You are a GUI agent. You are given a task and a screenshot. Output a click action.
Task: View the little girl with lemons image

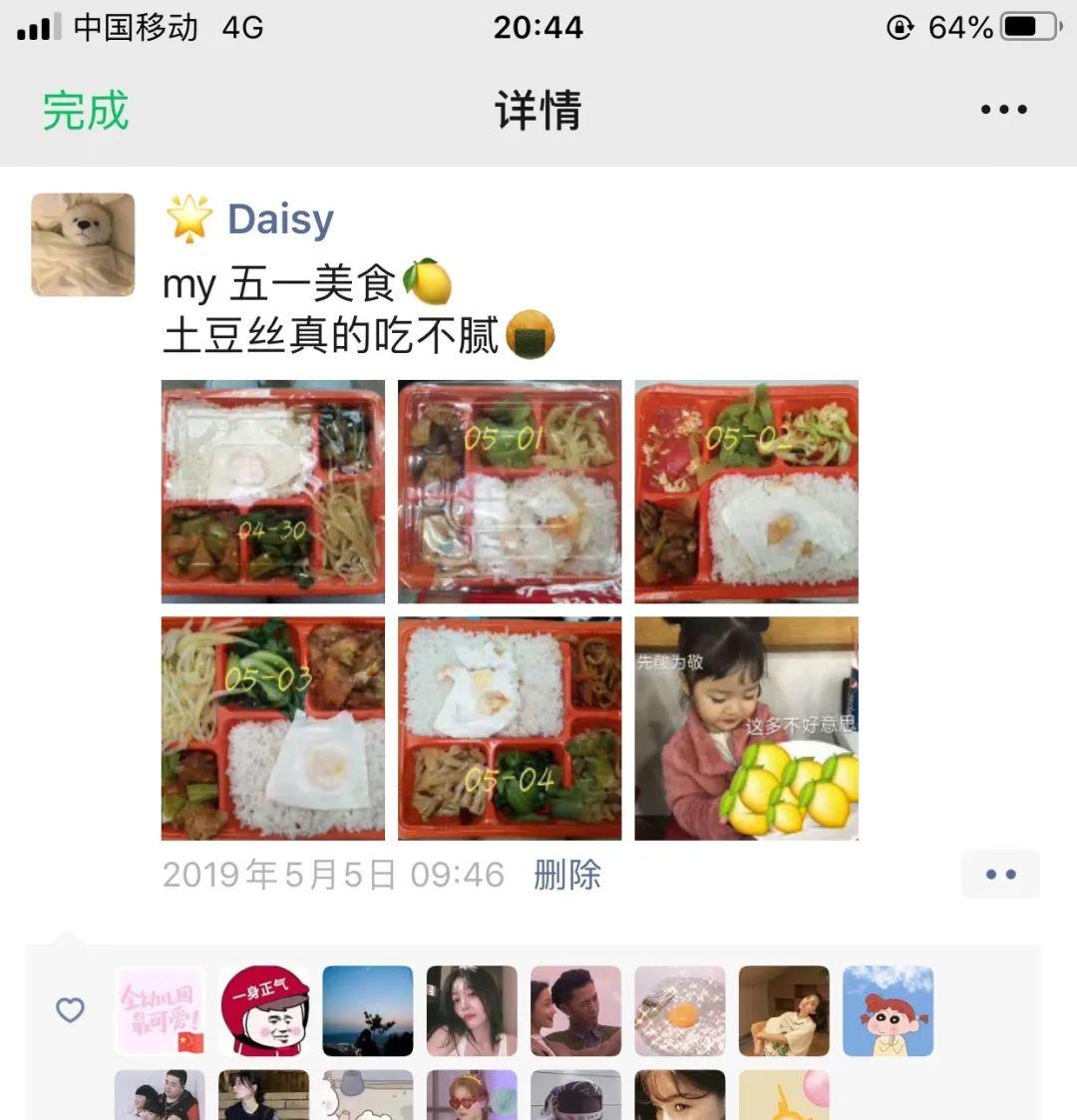[x=746, y=728]
